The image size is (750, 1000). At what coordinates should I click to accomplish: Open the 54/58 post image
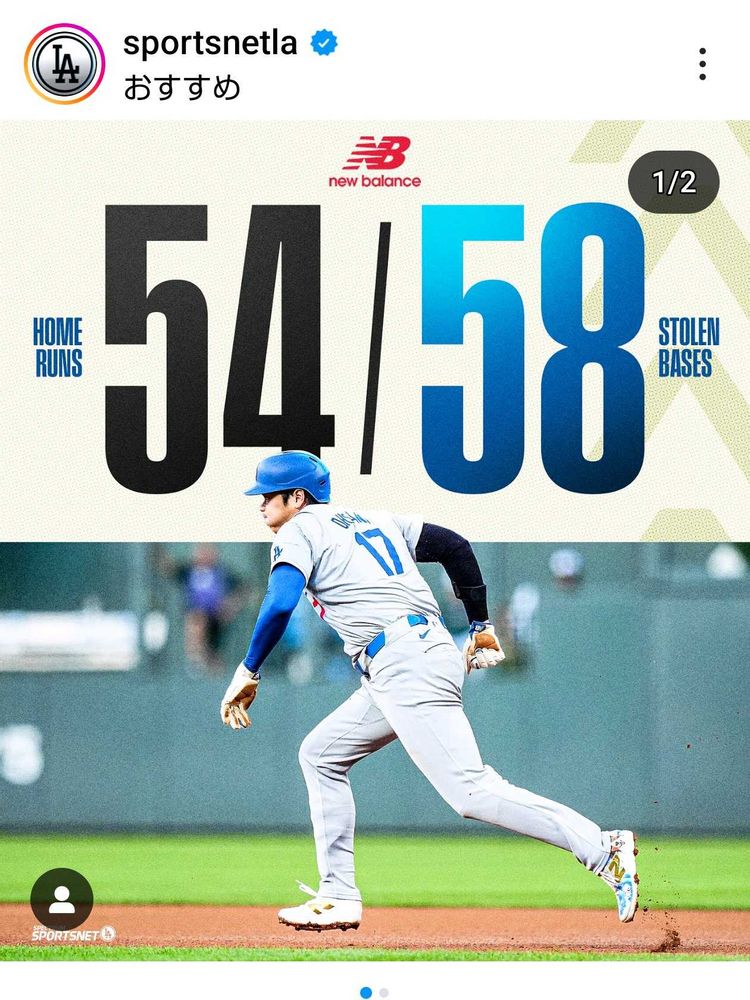(x=375, y=541)
